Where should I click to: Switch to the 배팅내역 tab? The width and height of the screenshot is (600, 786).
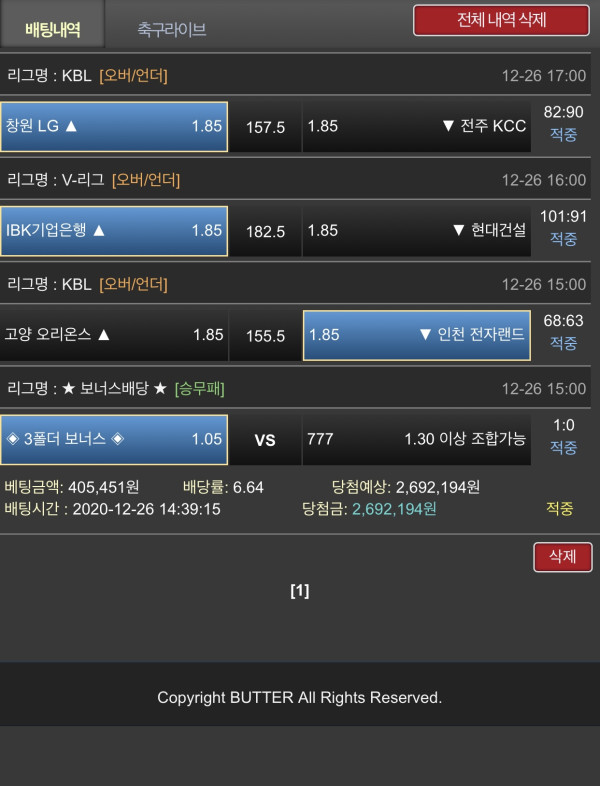click(x=52, y=28)
